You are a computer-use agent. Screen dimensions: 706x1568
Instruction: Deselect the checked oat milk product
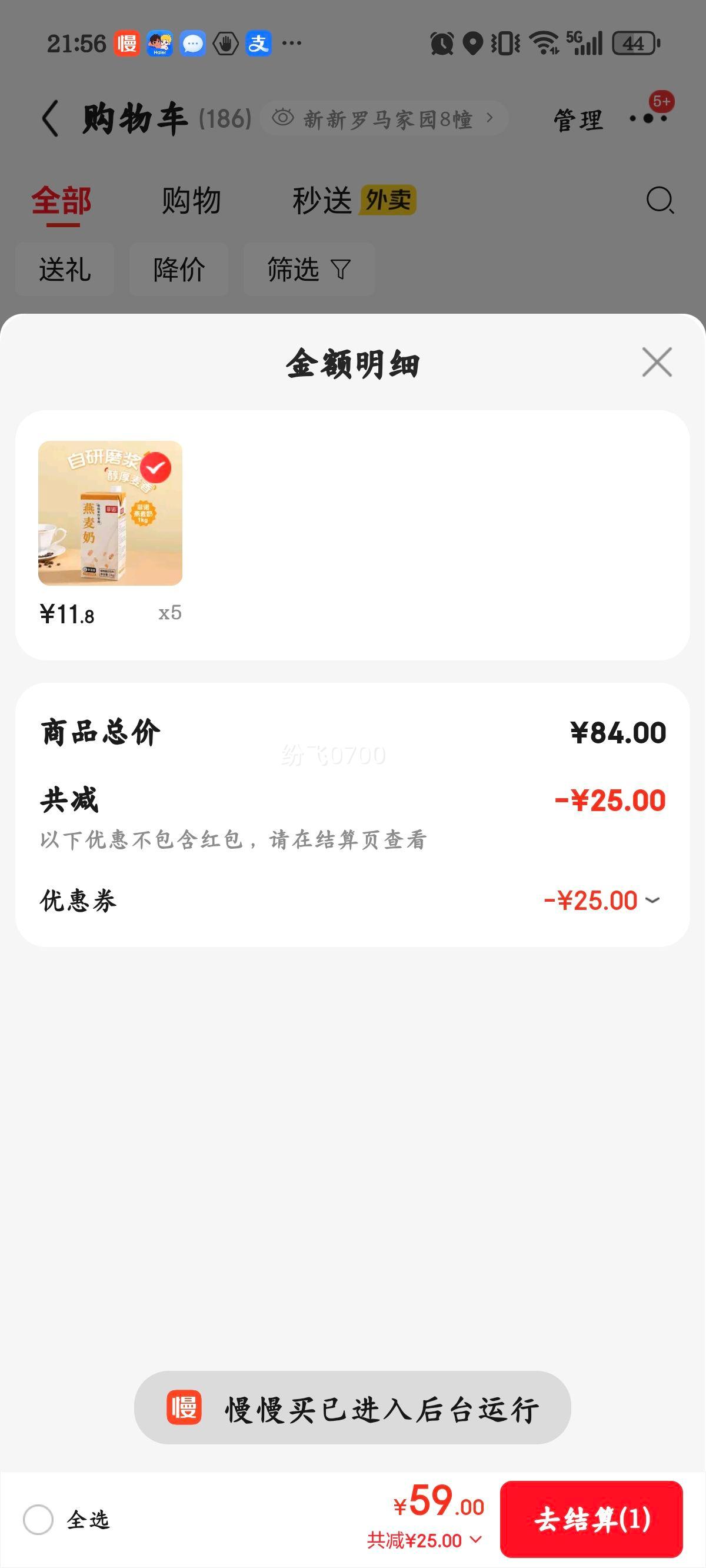tap(158, 468)
